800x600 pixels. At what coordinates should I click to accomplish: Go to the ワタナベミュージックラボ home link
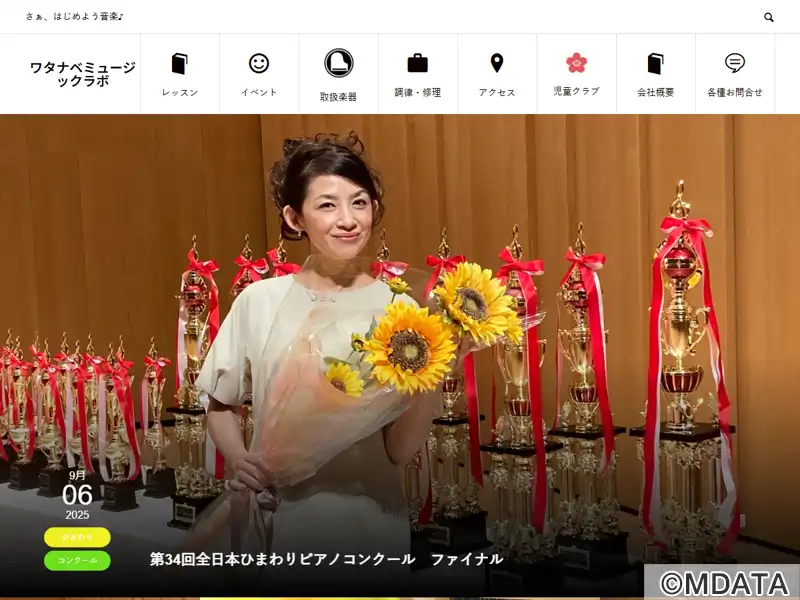tap(82, 74)
